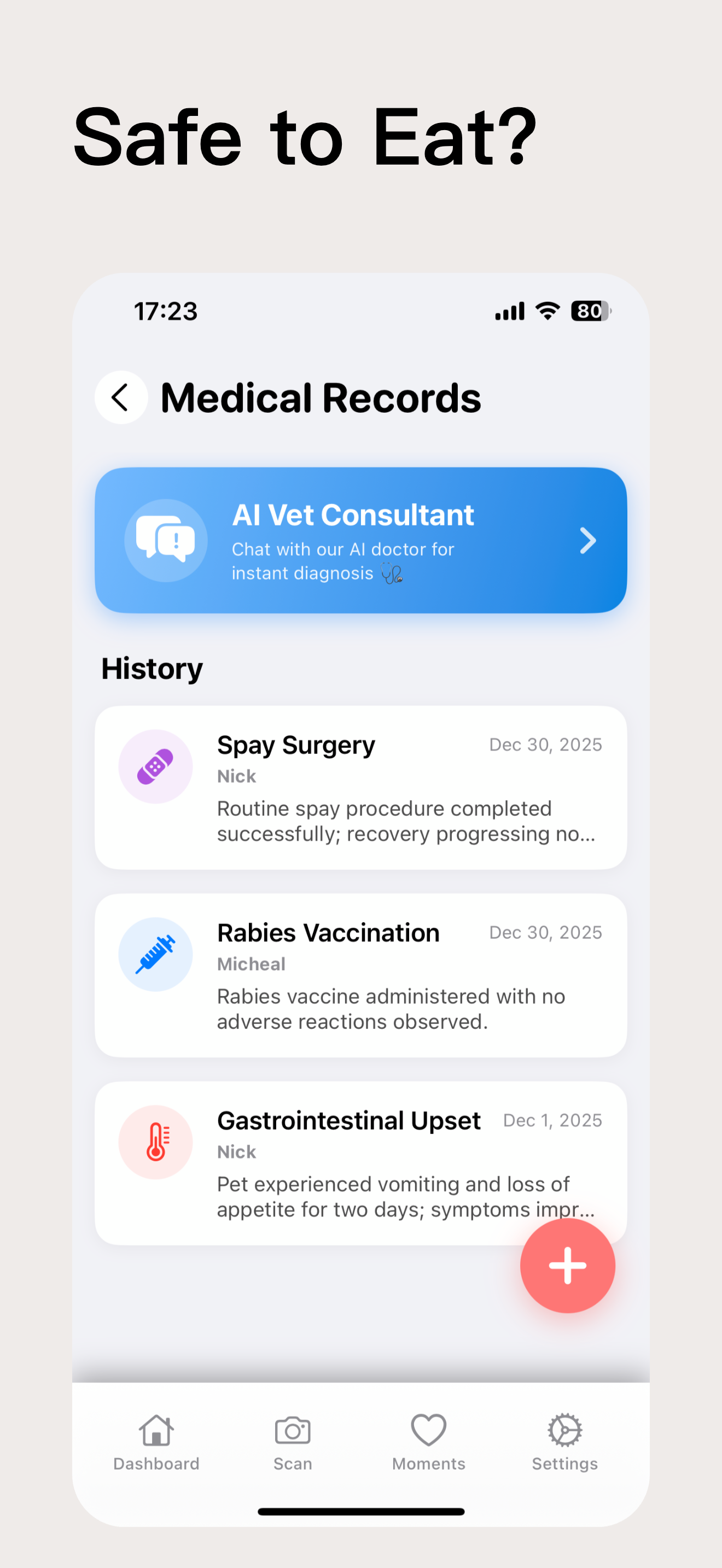
Task: Select the Scan camera icon
Action: click(293, 1430)
